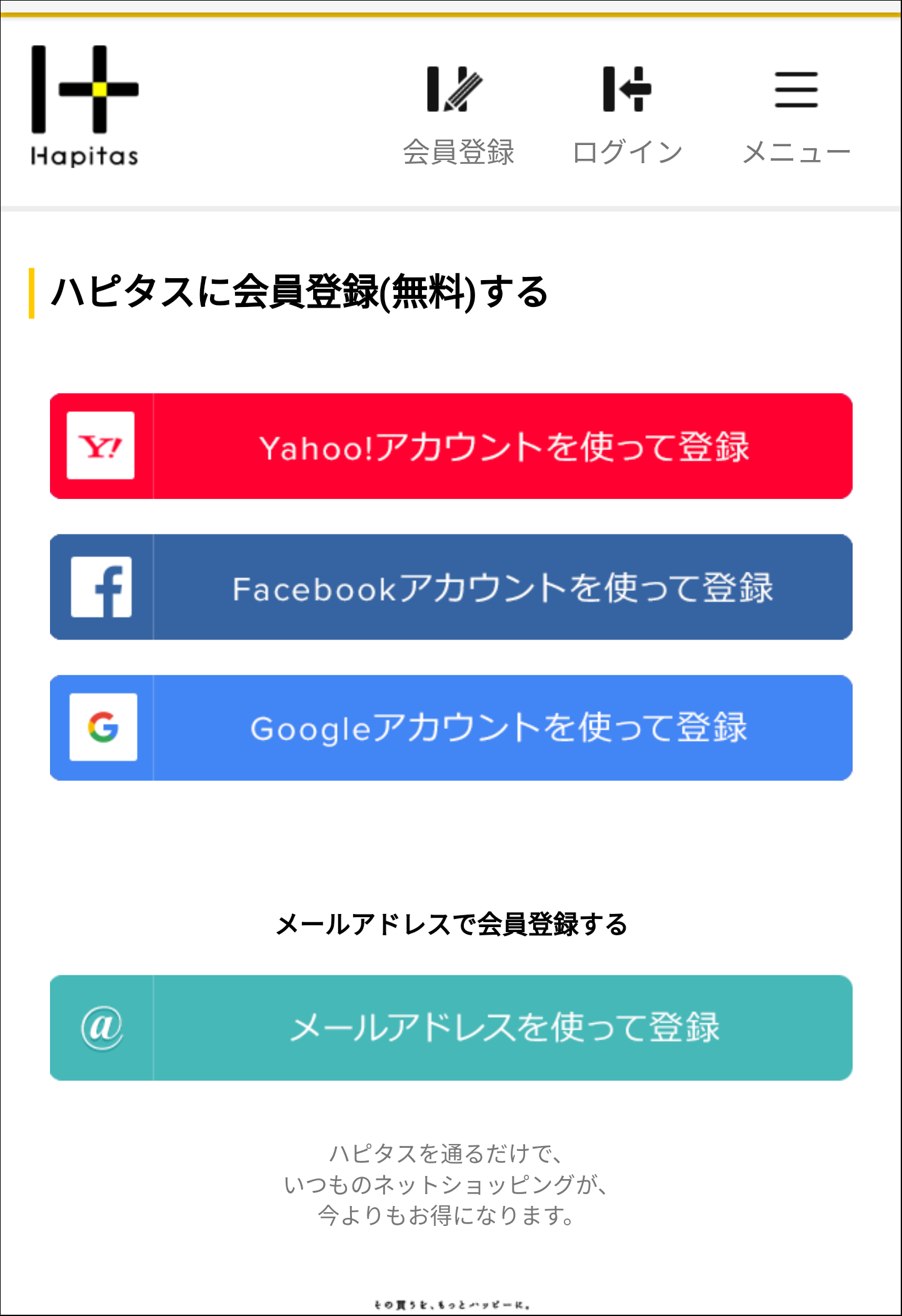Tap the Hapitas logo to go home

coord(85,106)
